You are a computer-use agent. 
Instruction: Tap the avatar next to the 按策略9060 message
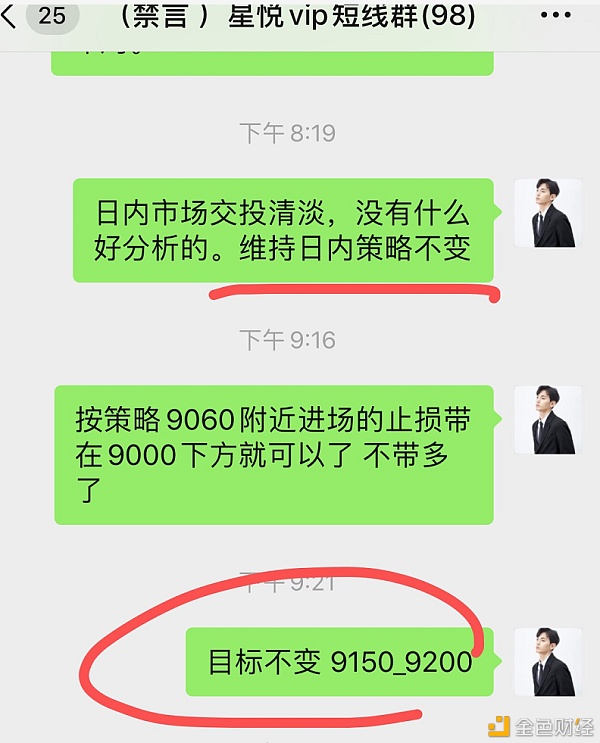pos(547,420)
